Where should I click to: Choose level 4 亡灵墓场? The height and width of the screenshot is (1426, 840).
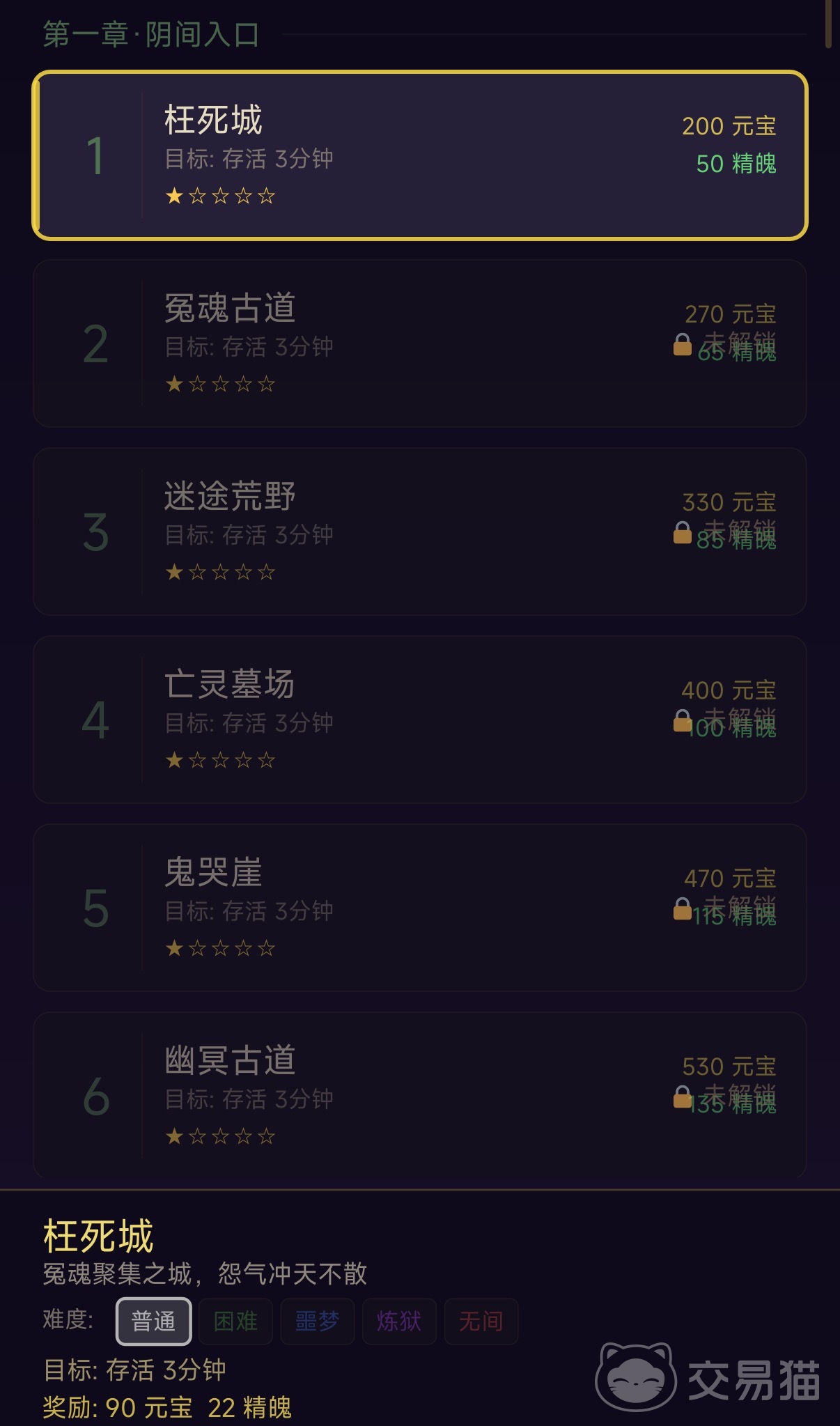419,720
